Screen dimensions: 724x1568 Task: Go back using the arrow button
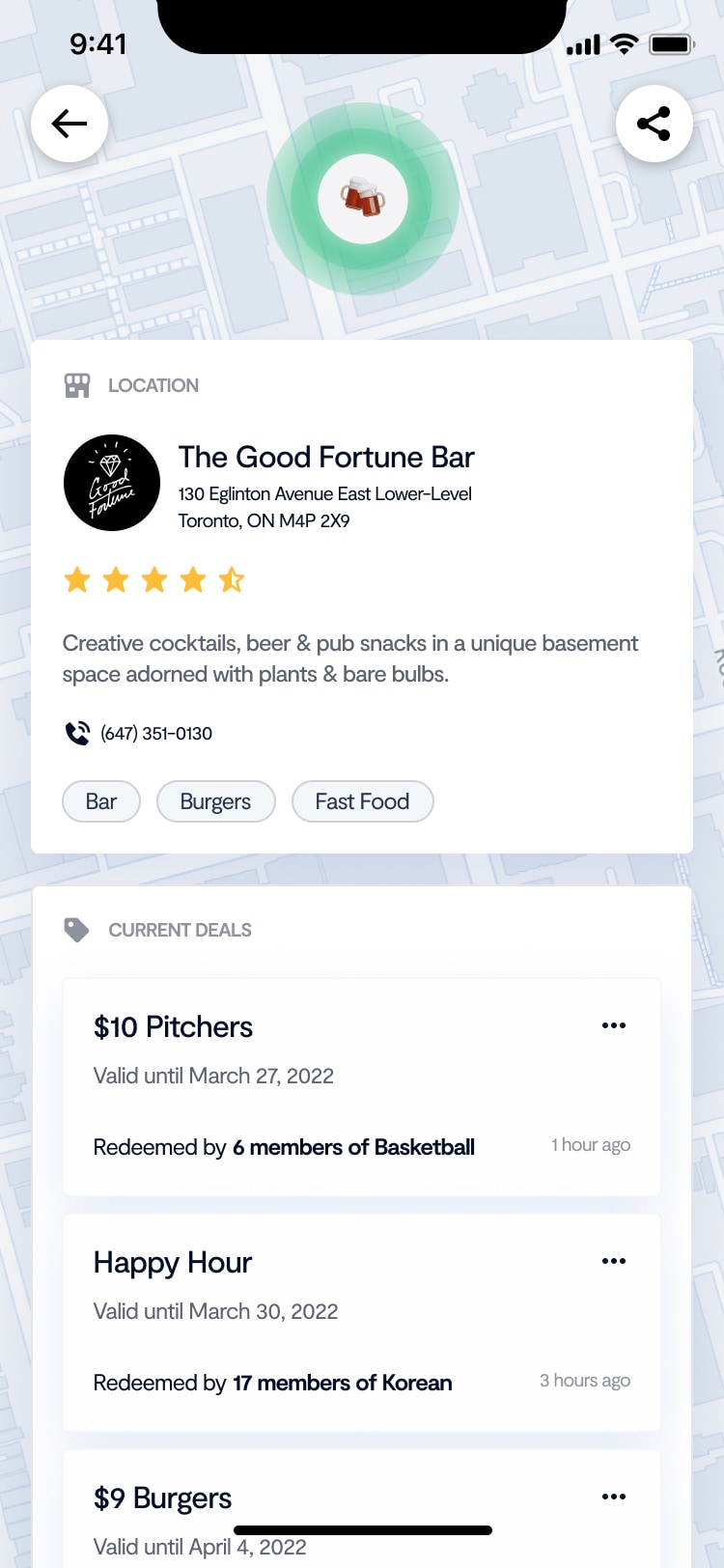[x=70, y=124]
